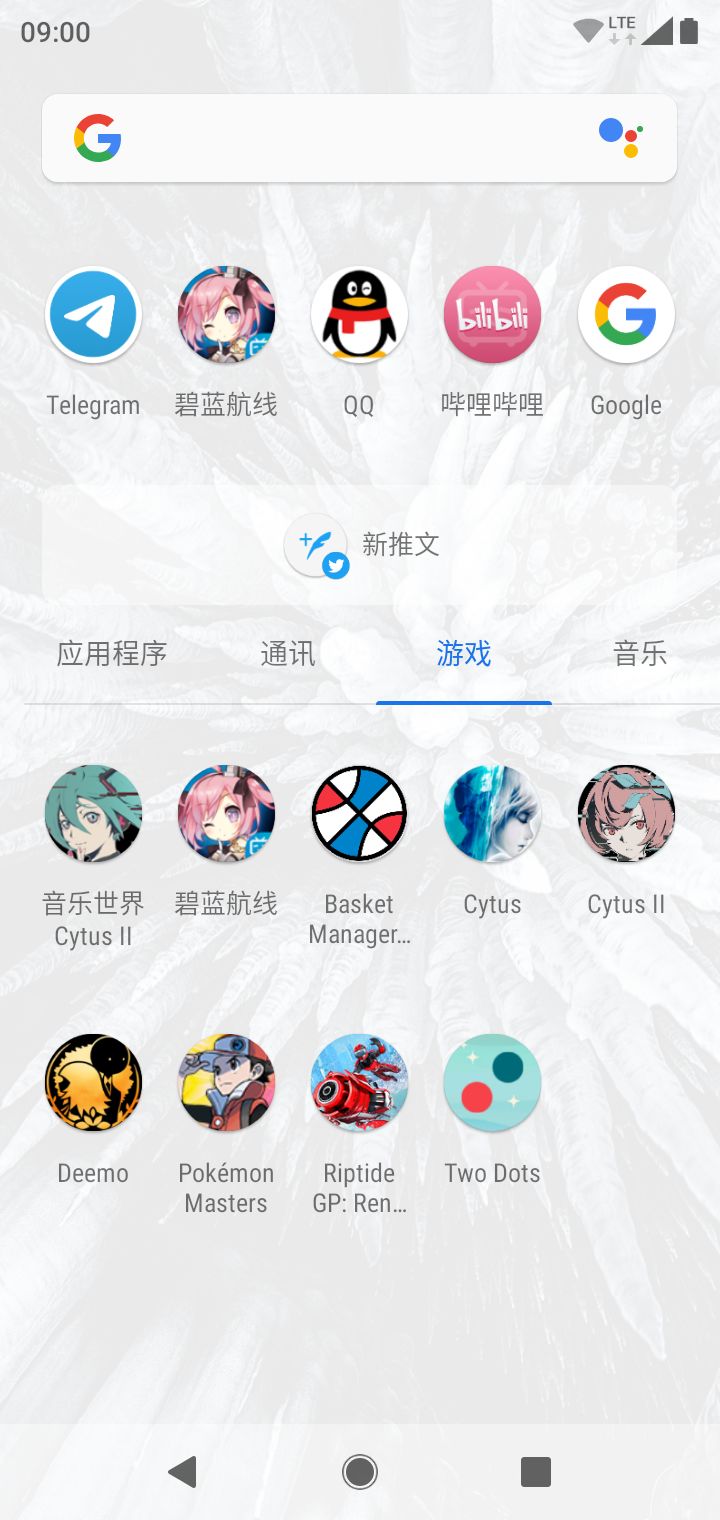
Task: Open Deemo
Action: point(93,1083)
